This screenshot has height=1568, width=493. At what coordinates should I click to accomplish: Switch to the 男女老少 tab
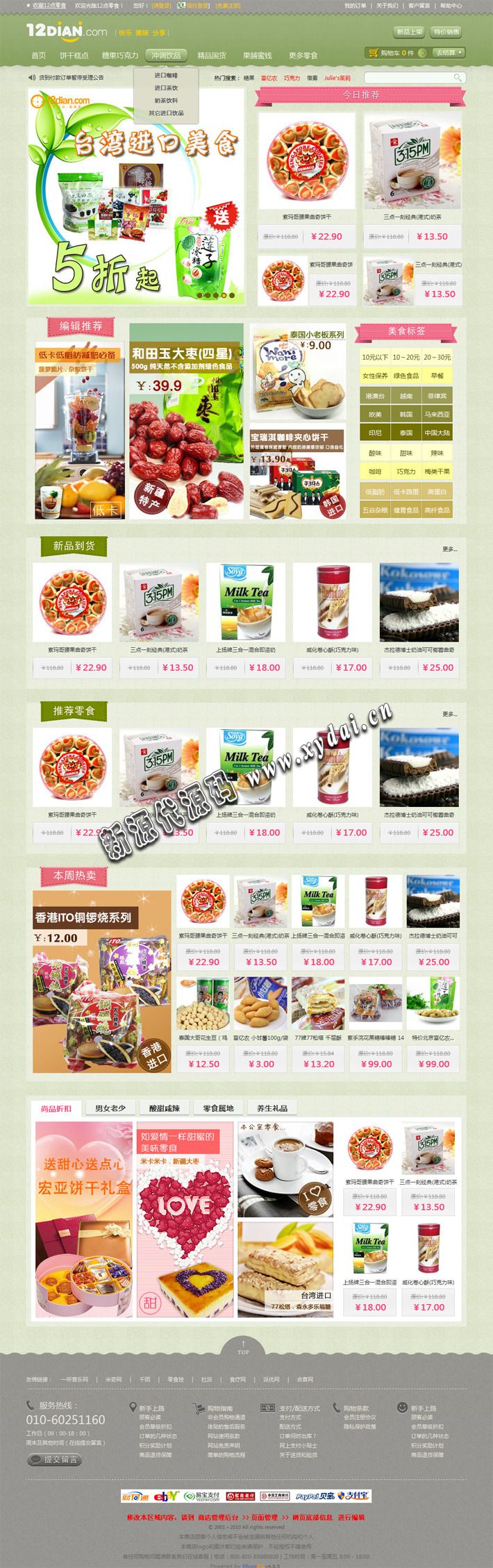[x=110, y=1108]
